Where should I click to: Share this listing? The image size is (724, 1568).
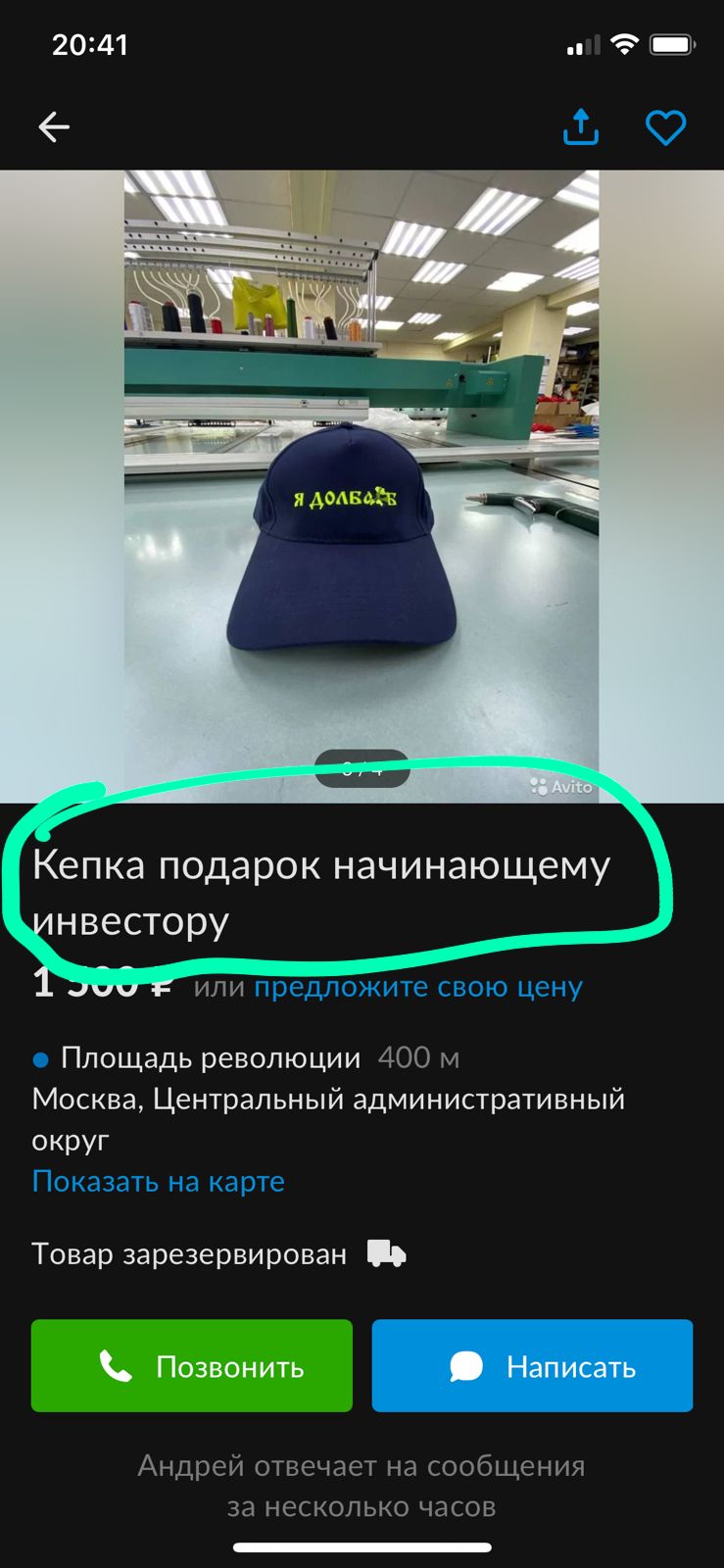point(580,127)
